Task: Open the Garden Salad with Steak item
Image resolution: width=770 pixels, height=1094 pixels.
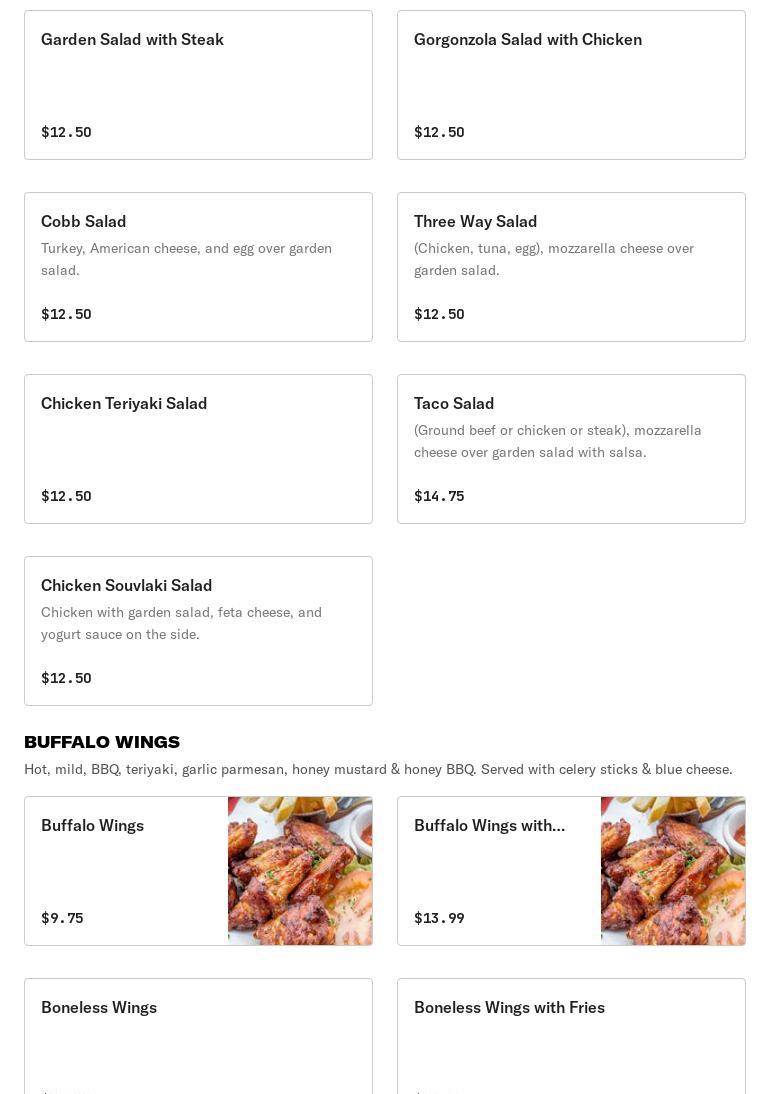Action: tap(198, 85)
